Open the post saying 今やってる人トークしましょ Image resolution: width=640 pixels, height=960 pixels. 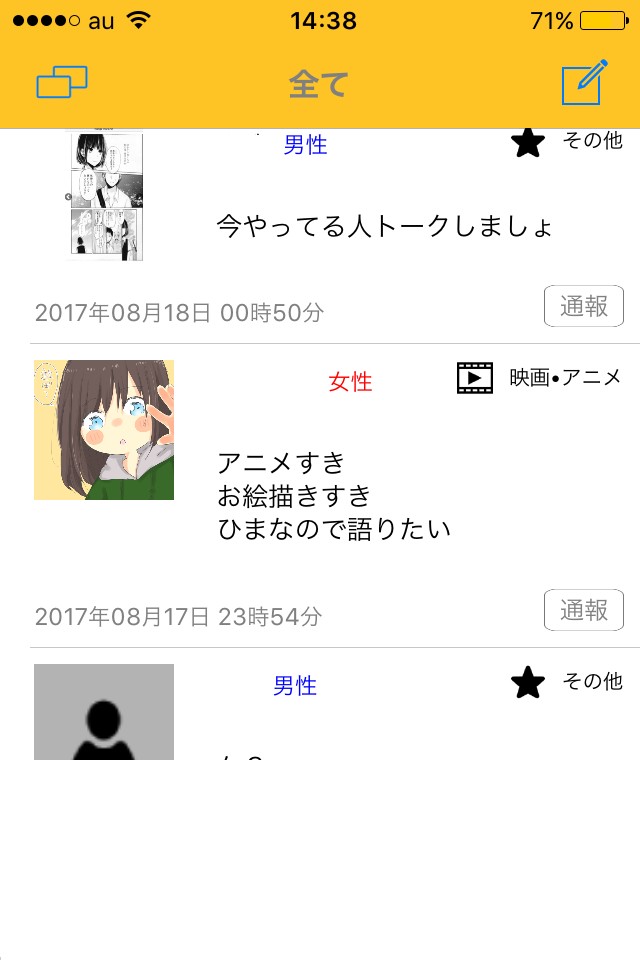click(385, 227)
